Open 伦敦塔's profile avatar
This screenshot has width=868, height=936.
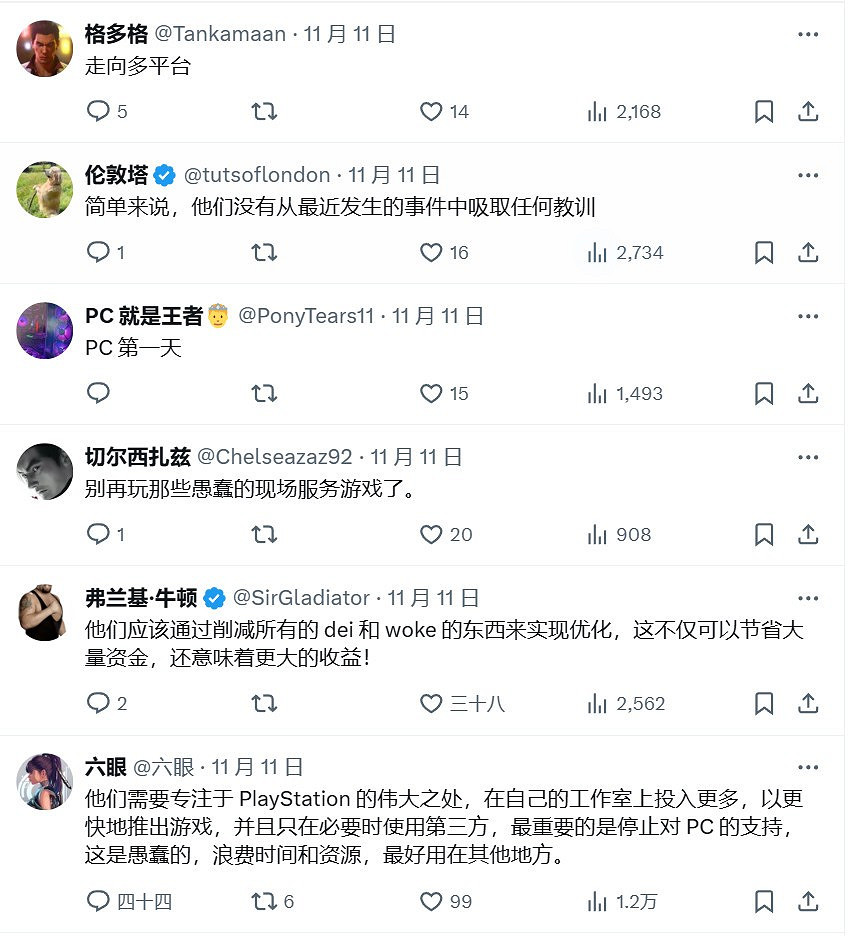coord(45,190)
